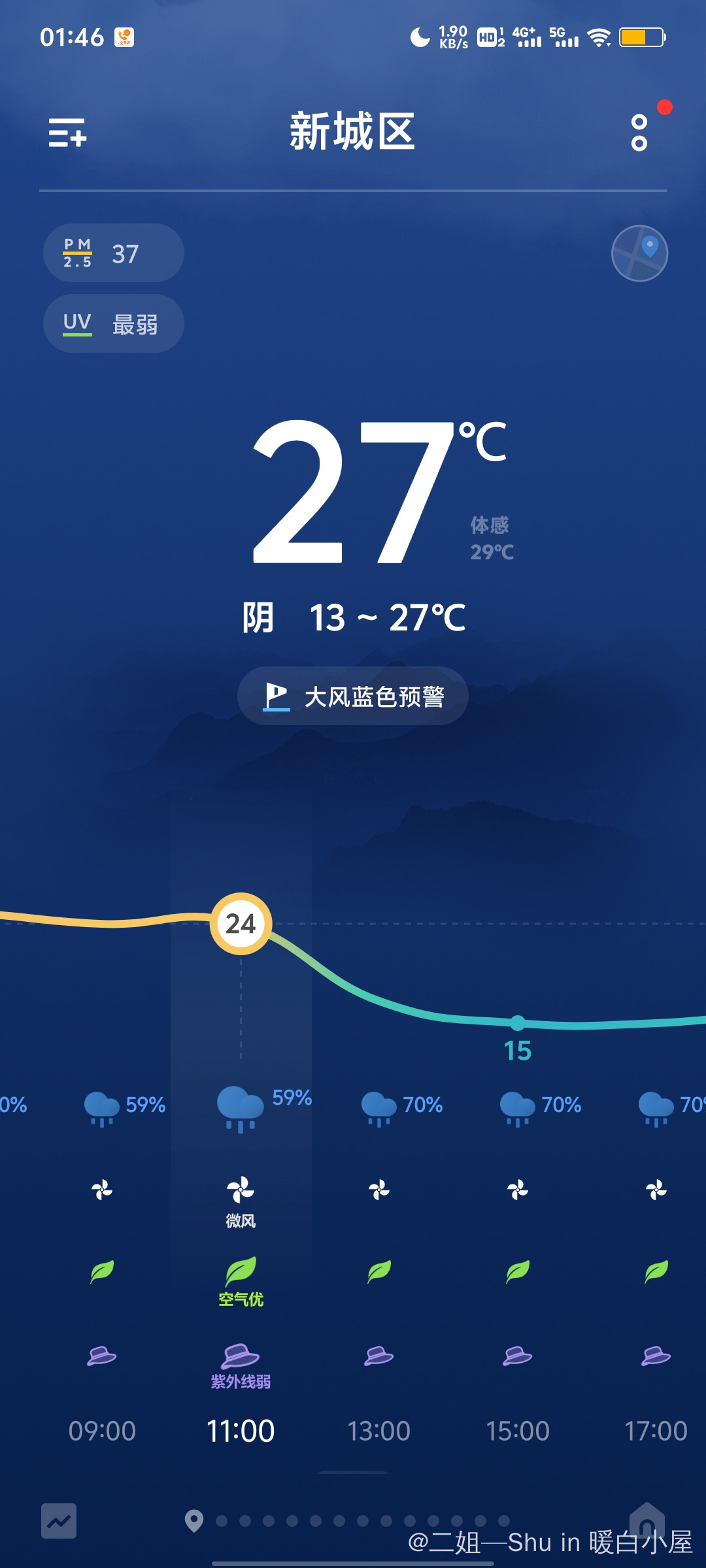Select the 17:00 hourly forecast
Viewport: 706px width, 1568px height.
656,1431
